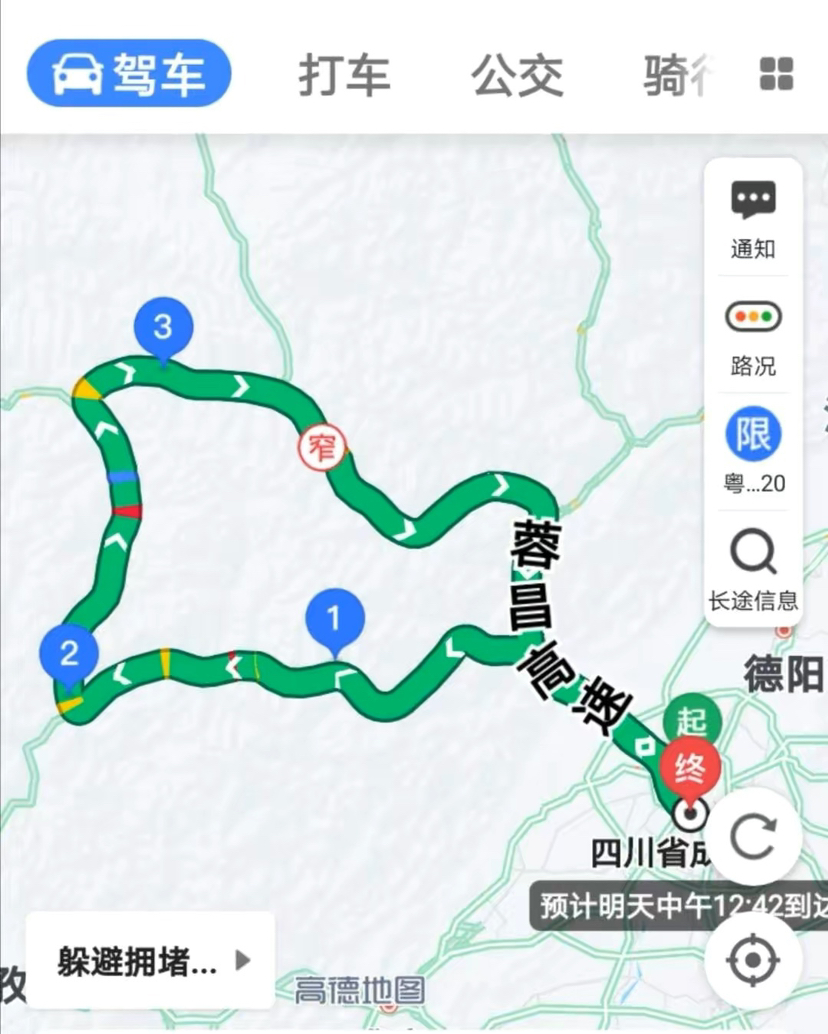Select the 驾车 driving tab

pos(129,74)
